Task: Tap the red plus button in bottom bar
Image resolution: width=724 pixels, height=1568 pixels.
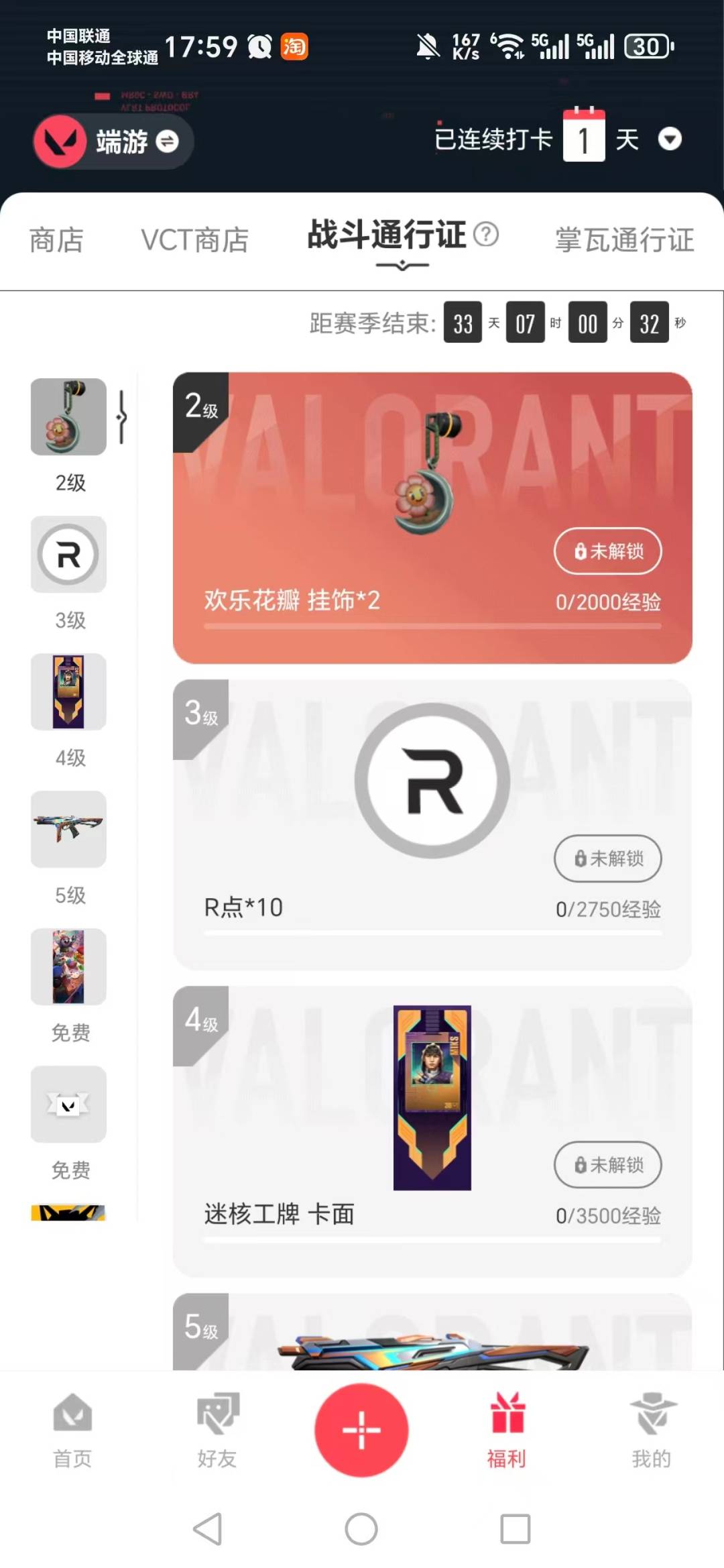Action: point(361,1429)
